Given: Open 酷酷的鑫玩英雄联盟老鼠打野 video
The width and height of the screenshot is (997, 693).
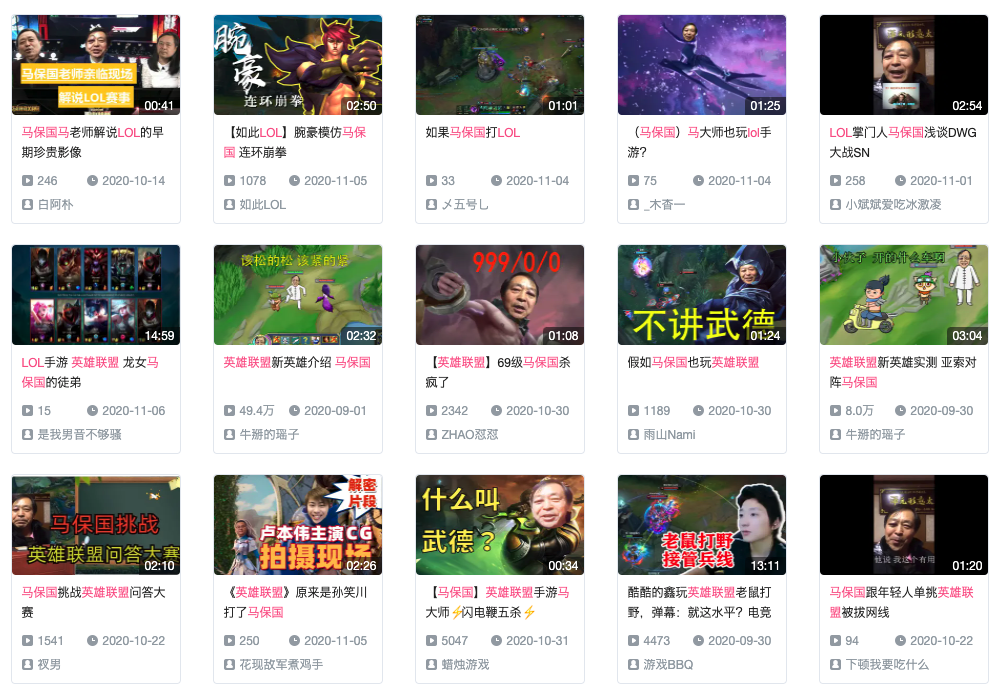Looking at the screenshot, I should click(x=699, y=602).
